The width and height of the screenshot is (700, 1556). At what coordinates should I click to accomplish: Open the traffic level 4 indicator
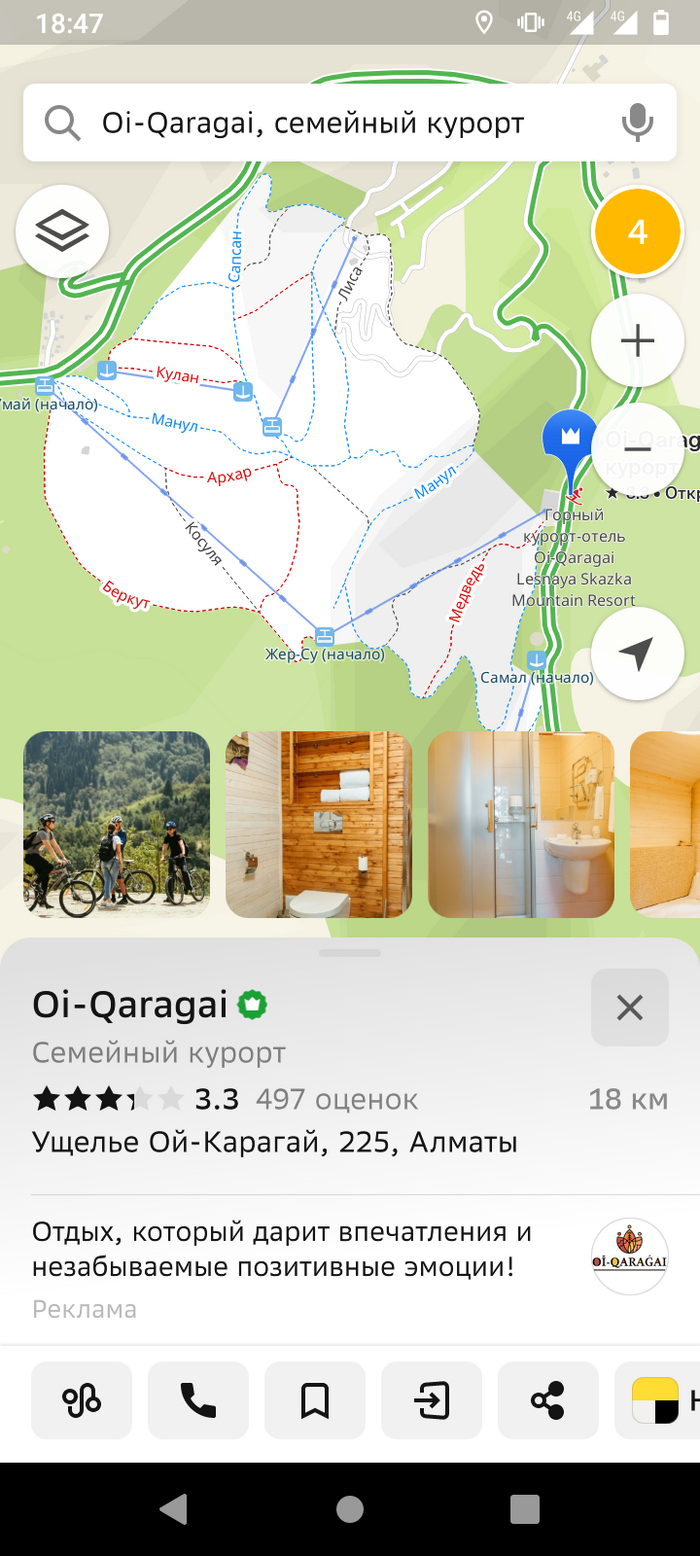pyautogui.click(x=637, y=232)
